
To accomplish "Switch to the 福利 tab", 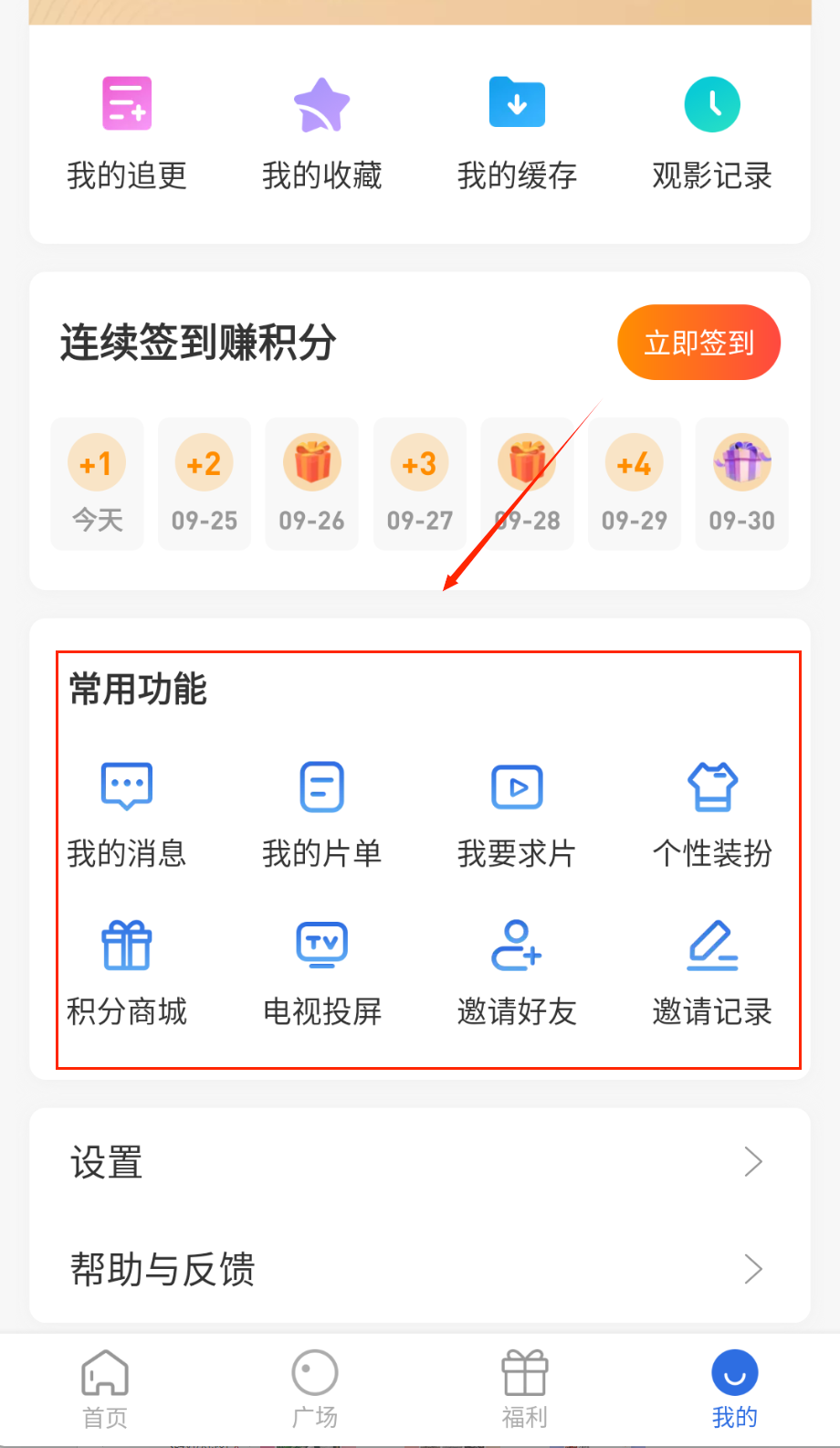I will pos(524,1389).
